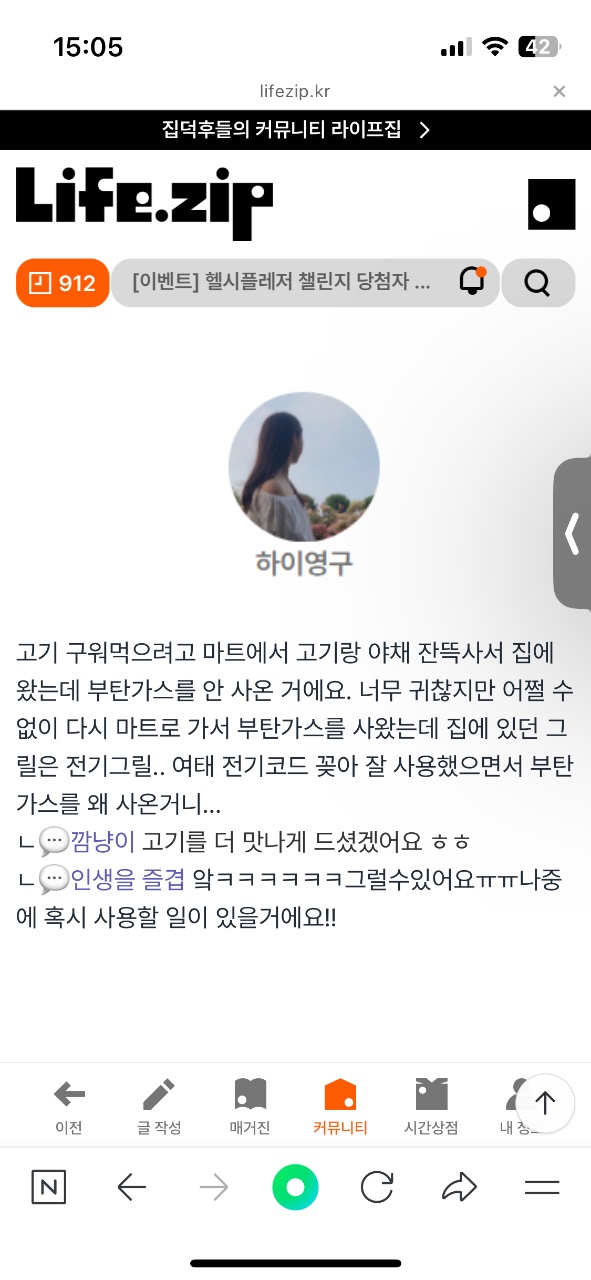Open the browser's hamburger menu
This screenshot has width=591, height=1280.
tap(542, 1187)
